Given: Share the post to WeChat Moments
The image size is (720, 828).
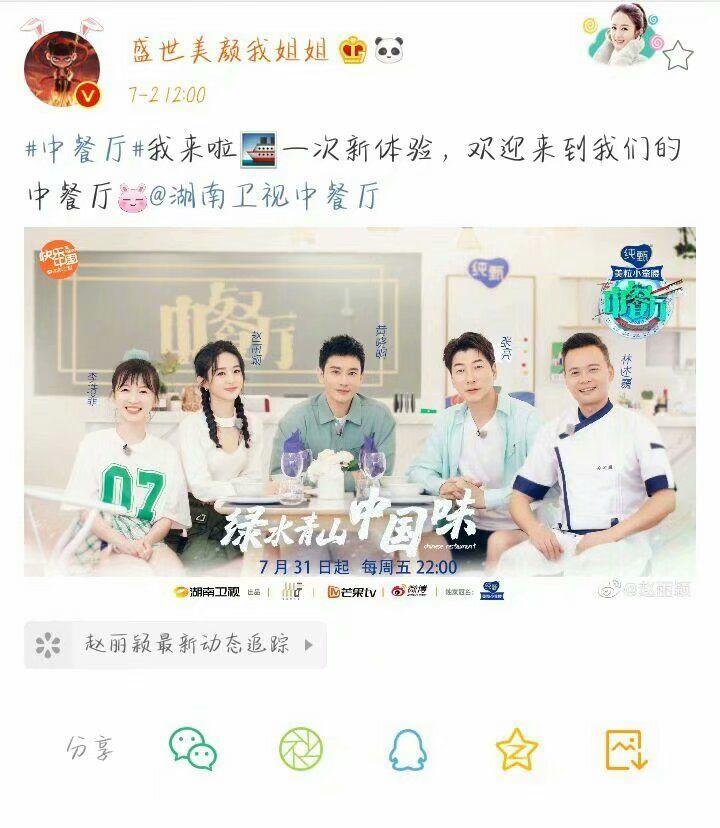Looking at the screenshot, I should click(301, 749).
